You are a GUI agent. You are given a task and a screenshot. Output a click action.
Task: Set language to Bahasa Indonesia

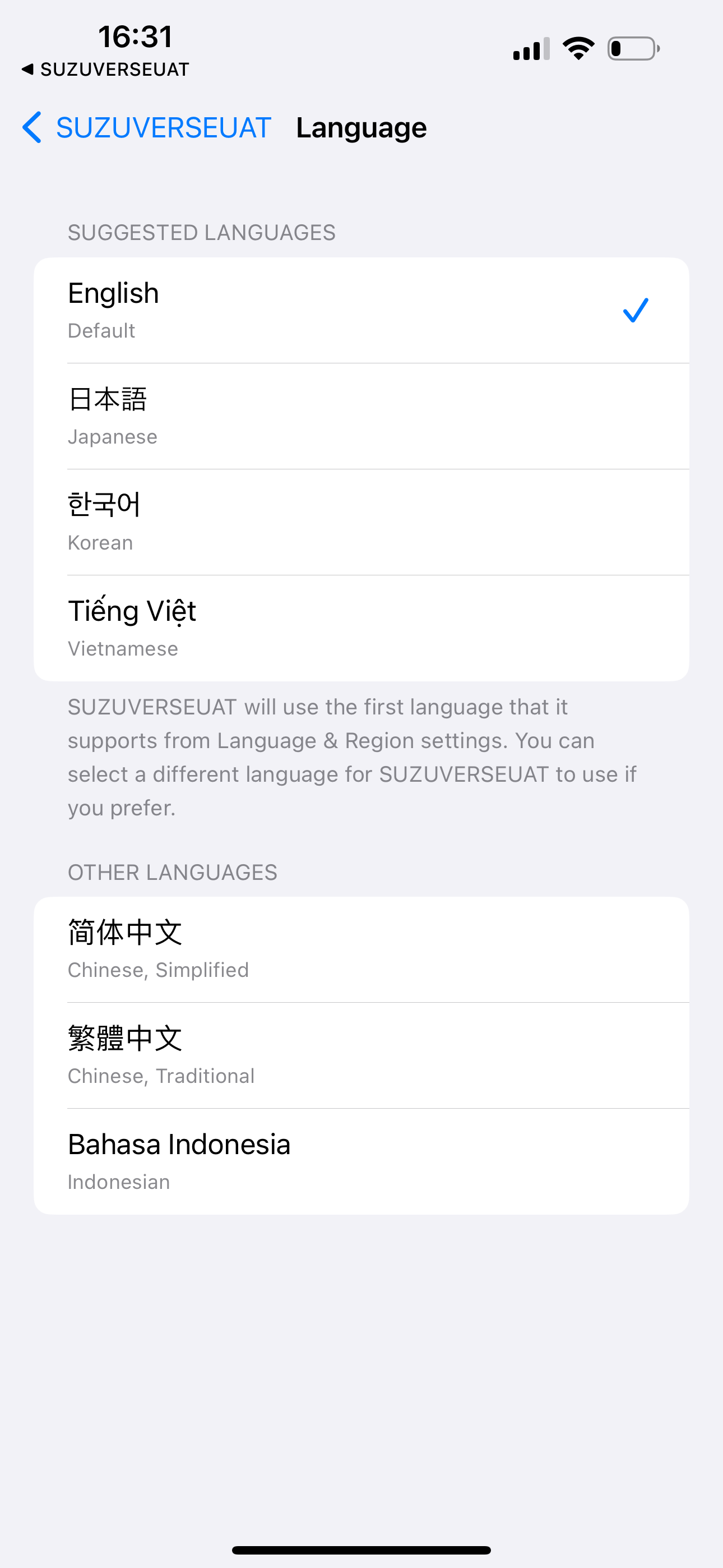pos(361,1161)
